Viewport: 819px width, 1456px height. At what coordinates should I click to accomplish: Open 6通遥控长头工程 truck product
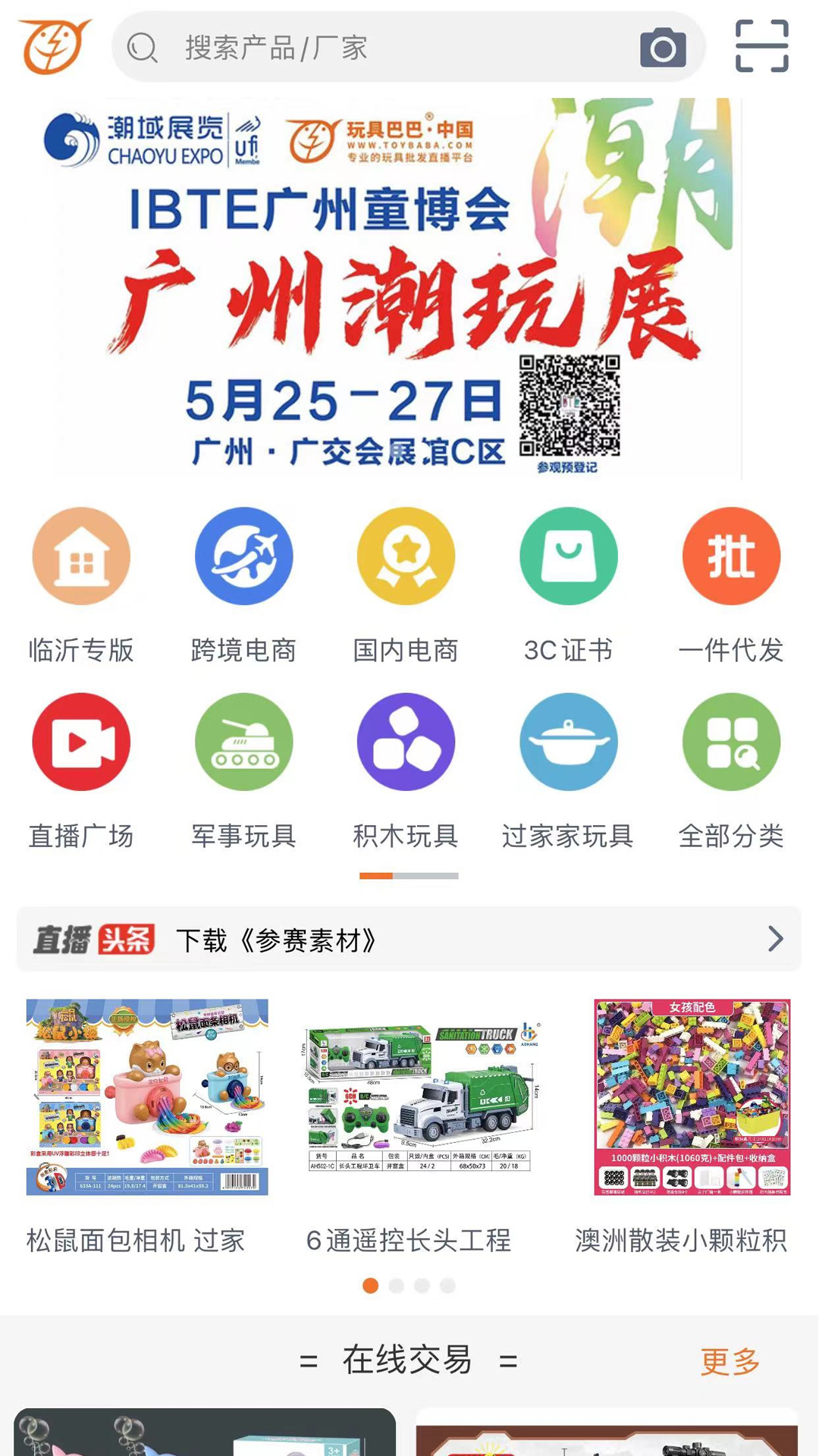click(x=419, y=1122)
